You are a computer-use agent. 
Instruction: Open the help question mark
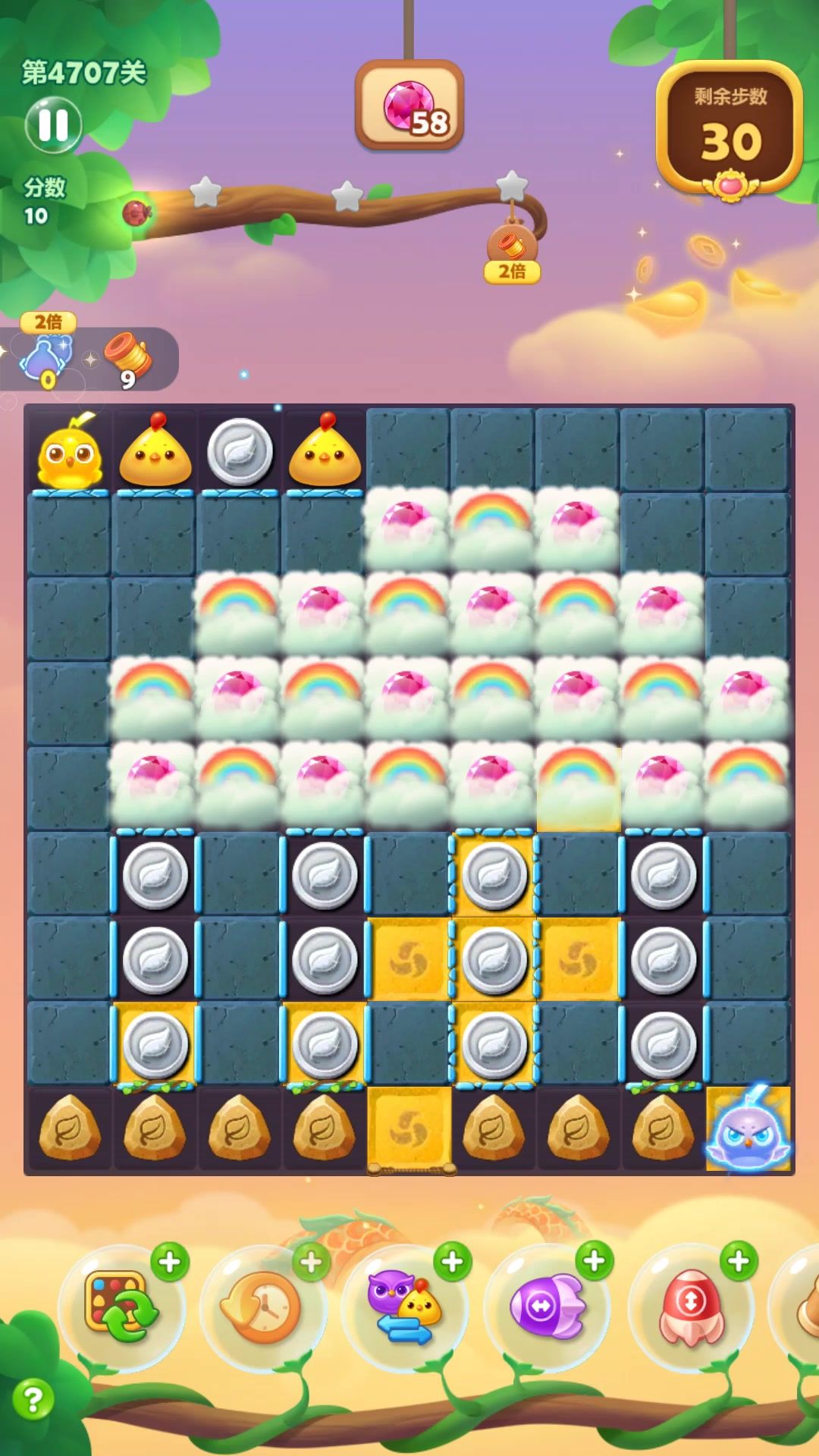pos(33,1398)
